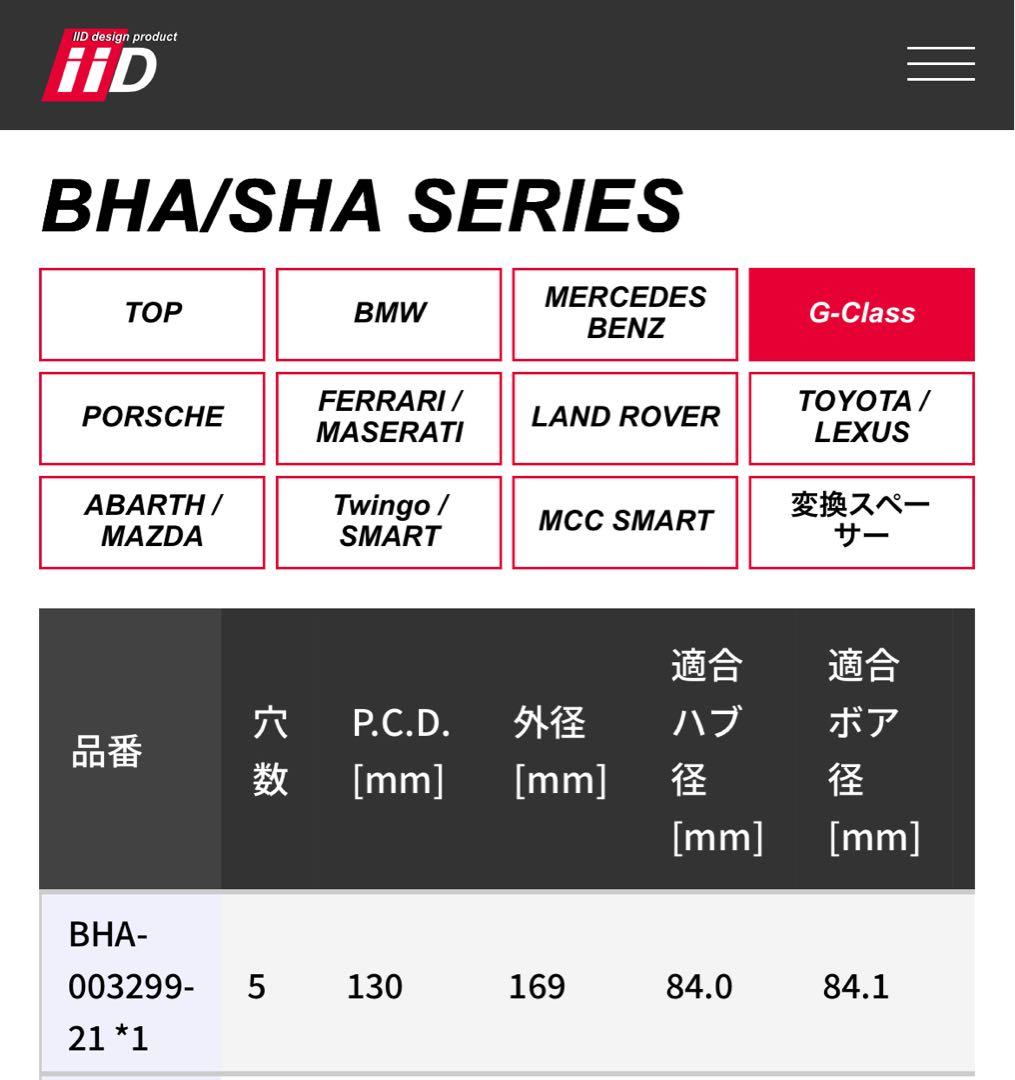This screenshot has width=1015, height=1080.
Task: Open the ABARTH / MAZDA category
Action: tap(152, 522)
